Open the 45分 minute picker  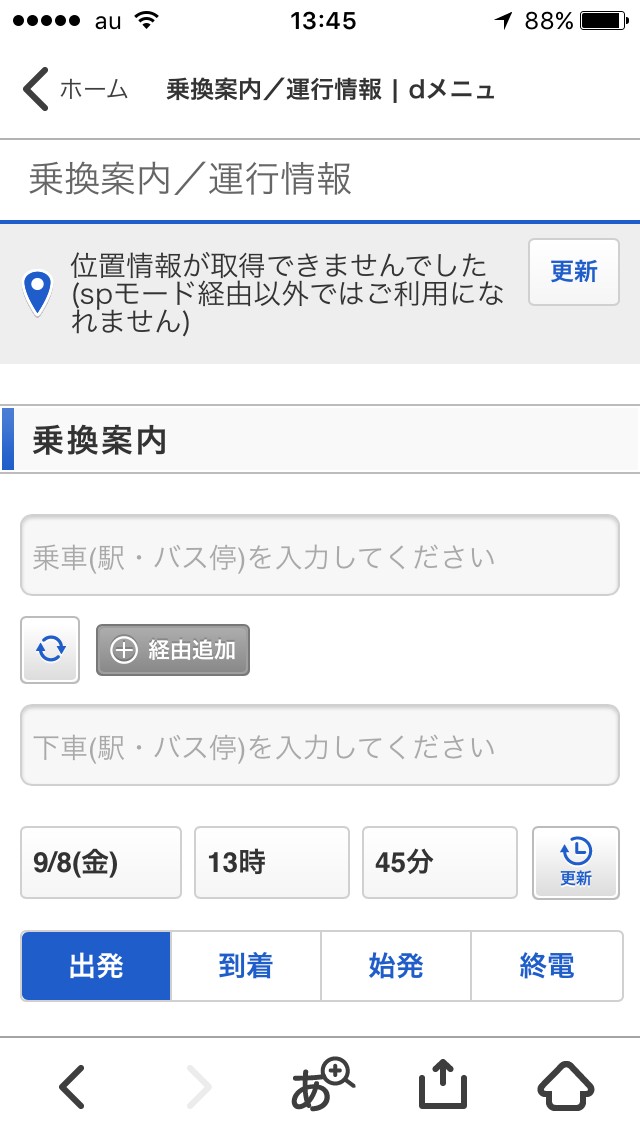(x=439, y=862)
